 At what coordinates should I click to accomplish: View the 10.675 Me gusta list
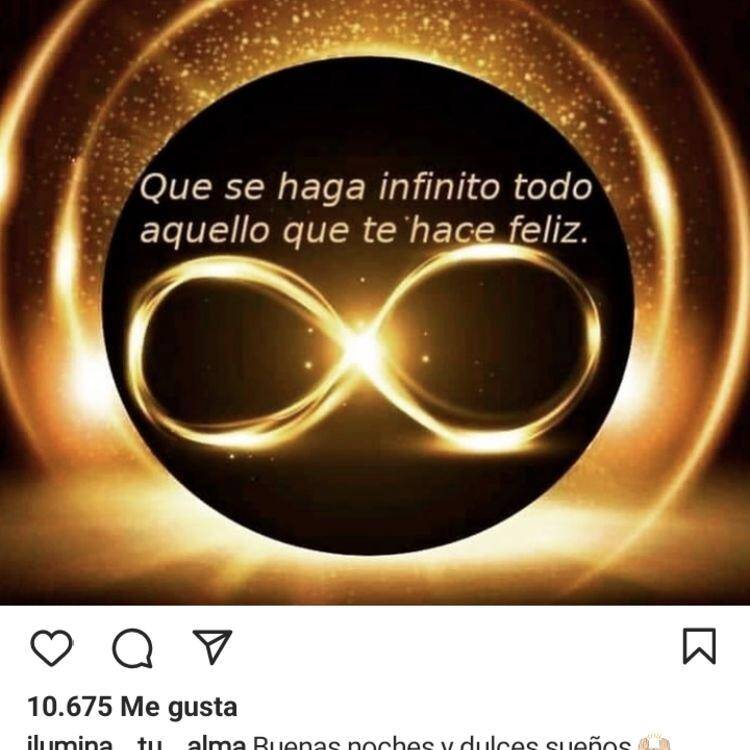133,707
